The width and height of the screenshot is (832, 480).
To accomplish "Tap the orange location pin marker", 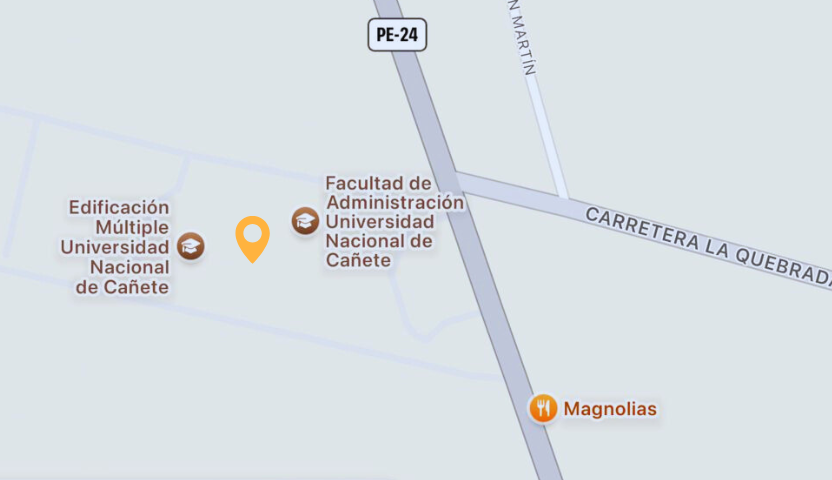I will click(252, 237).
